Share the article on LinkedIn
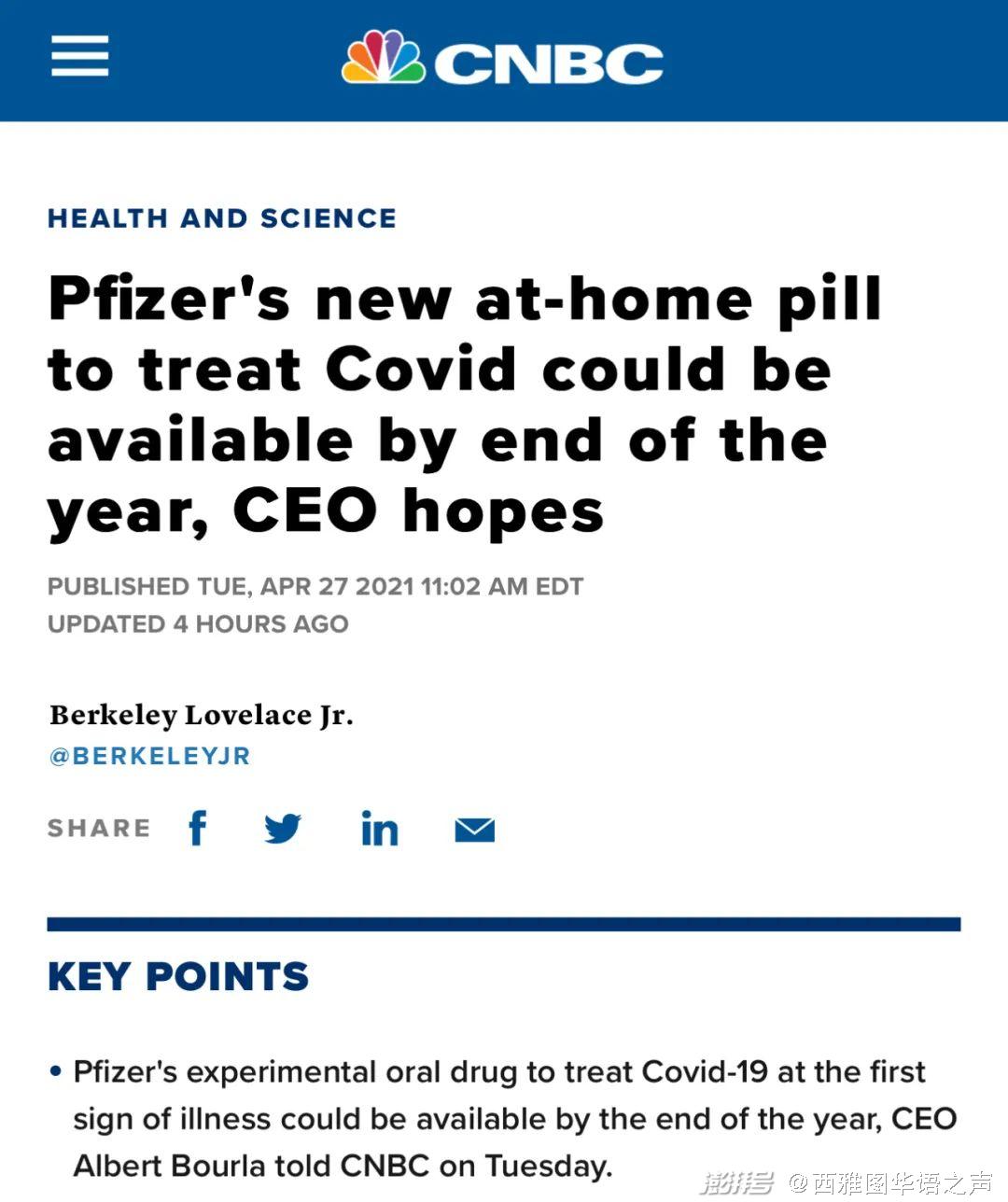This screenshot has width=1008, height=1202. coord(379,829)
